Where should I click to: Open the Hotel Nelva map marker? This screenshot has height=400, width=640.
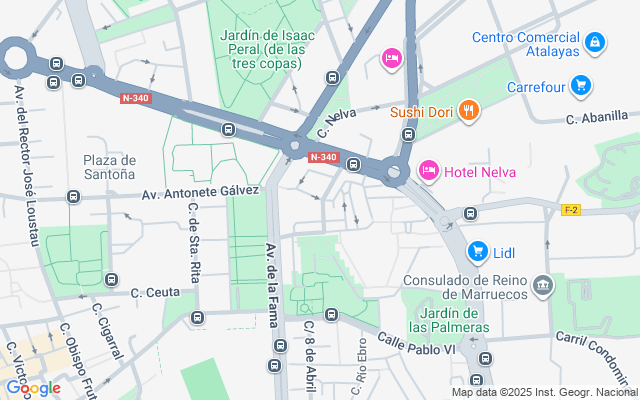[x=430, y=171]
